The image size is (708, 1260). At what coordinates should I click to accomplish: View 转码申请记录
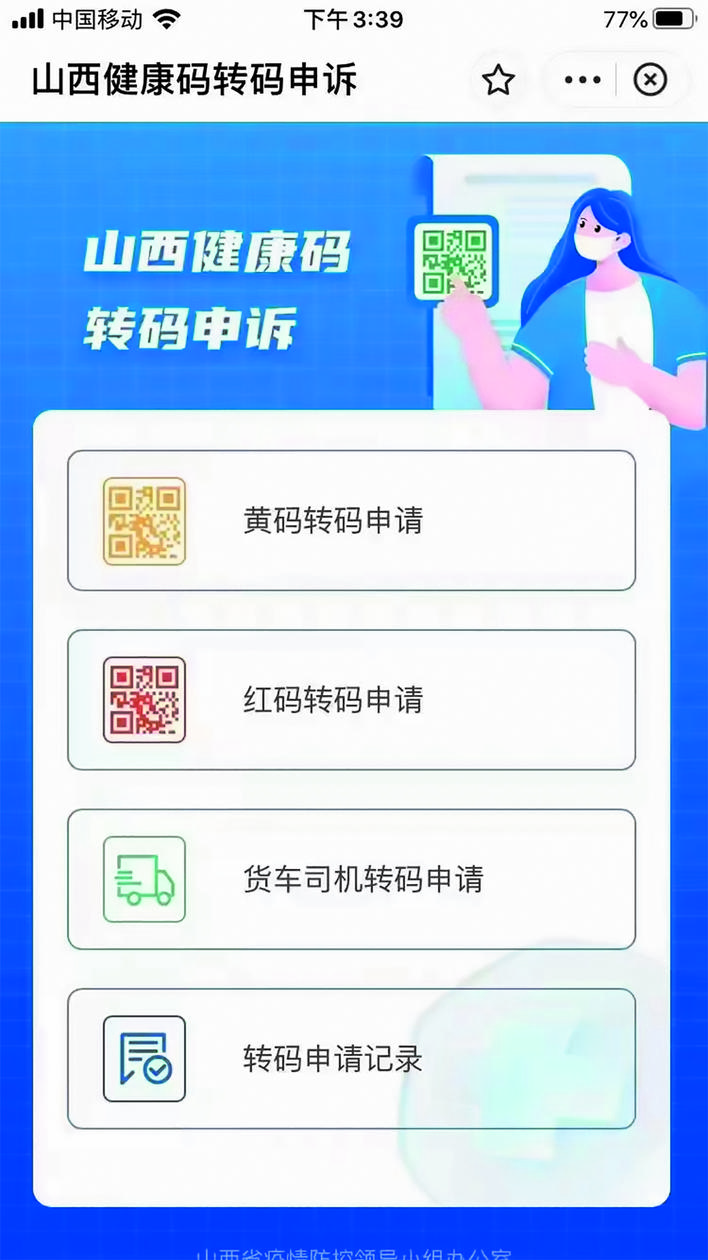351,1058
